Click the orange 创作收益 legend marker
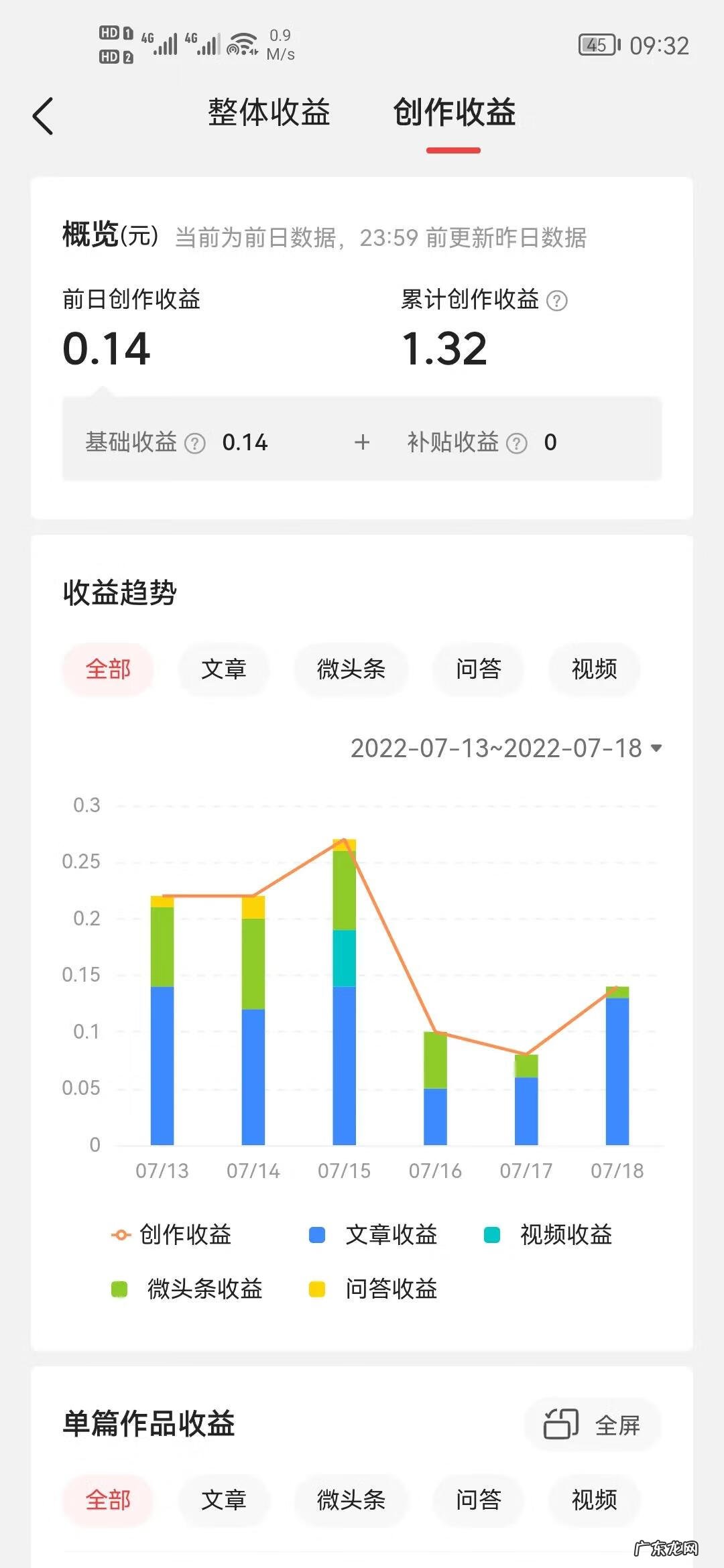Viewport: 724px width, 1568px height. pyautogui.click(x=121, y=1236)
